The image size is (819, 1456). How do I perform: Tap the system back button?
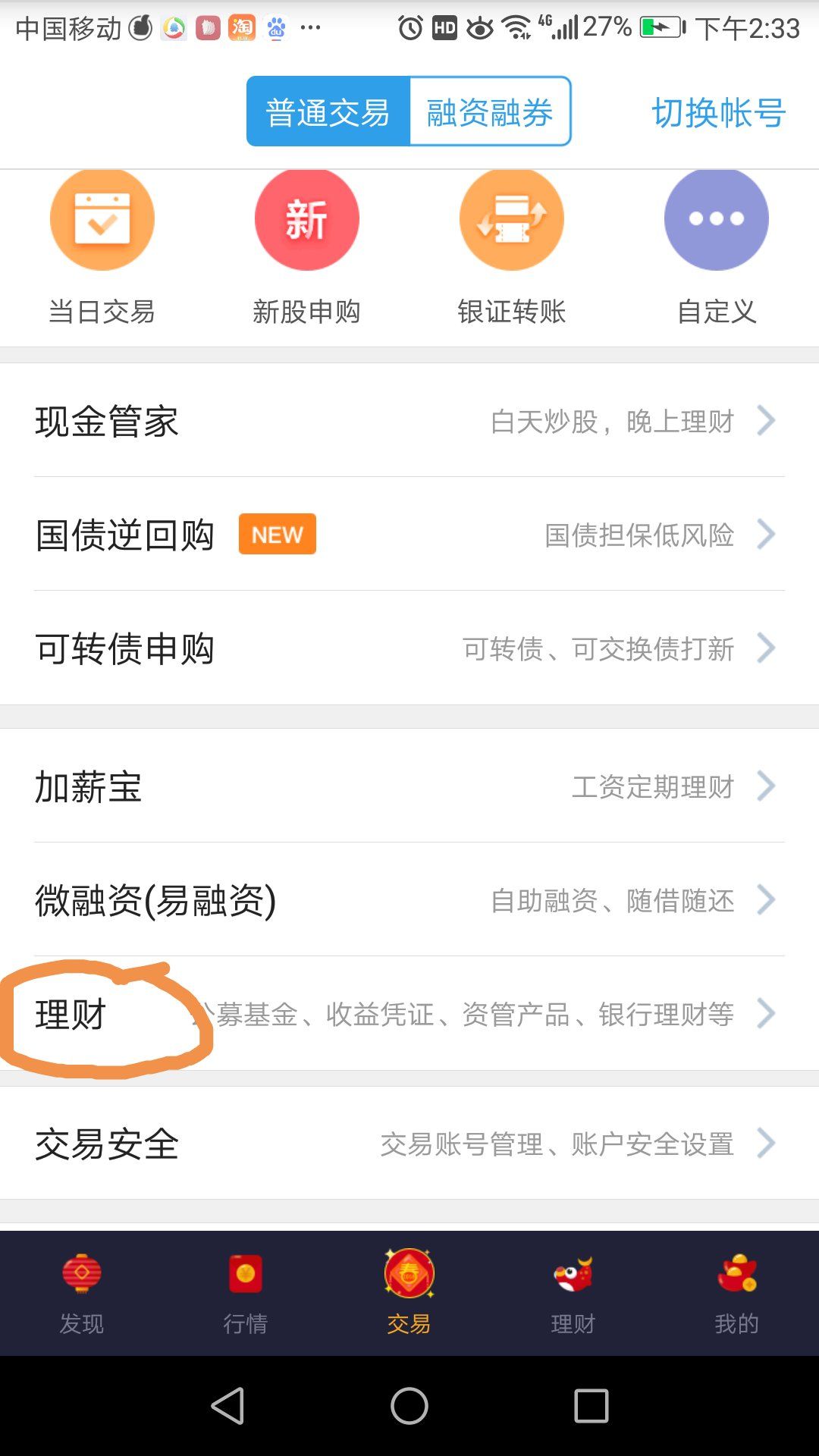point(227,1406)
